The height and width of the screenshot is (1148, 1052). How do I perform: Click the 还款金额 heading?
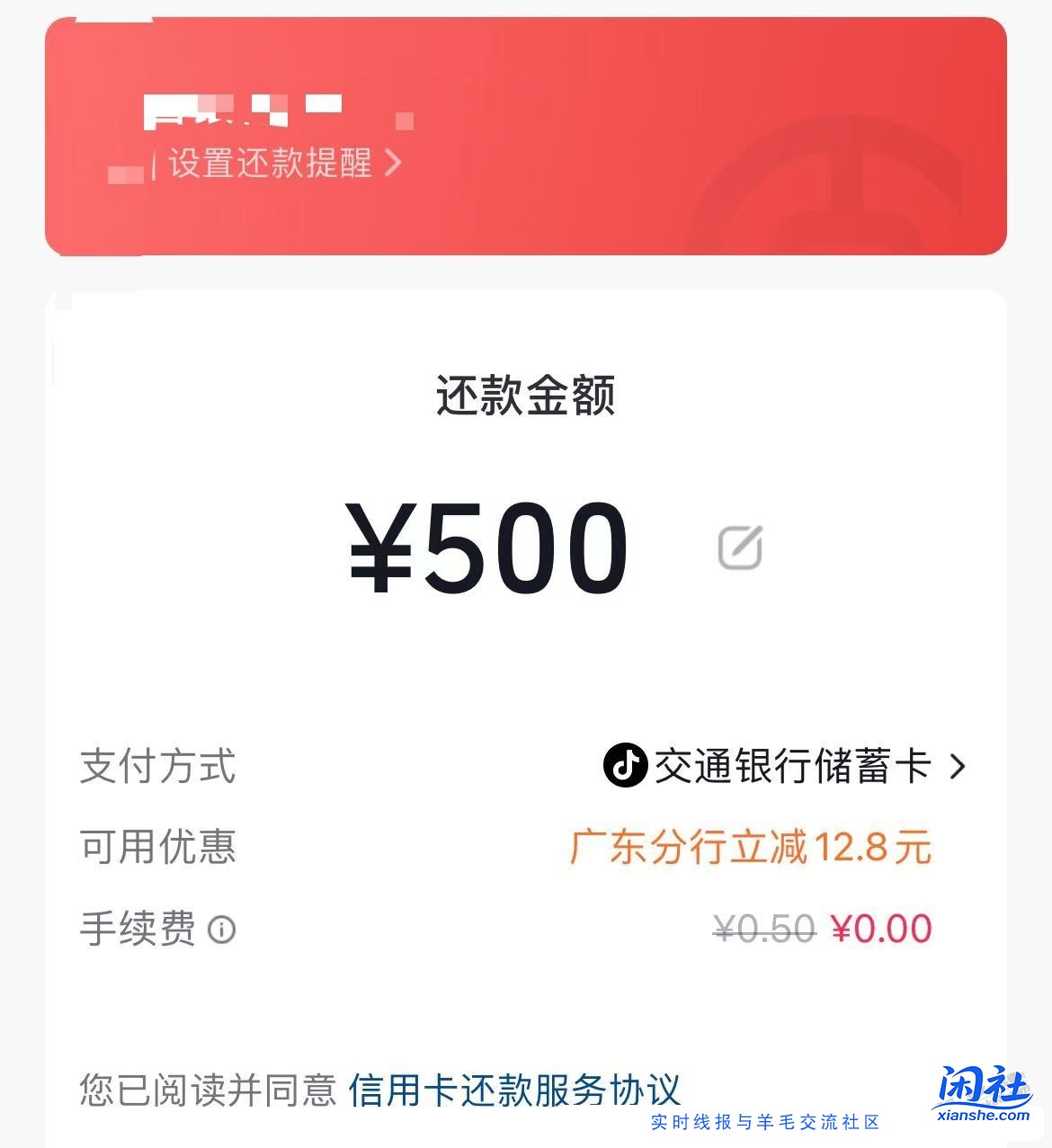pos(526,398)
